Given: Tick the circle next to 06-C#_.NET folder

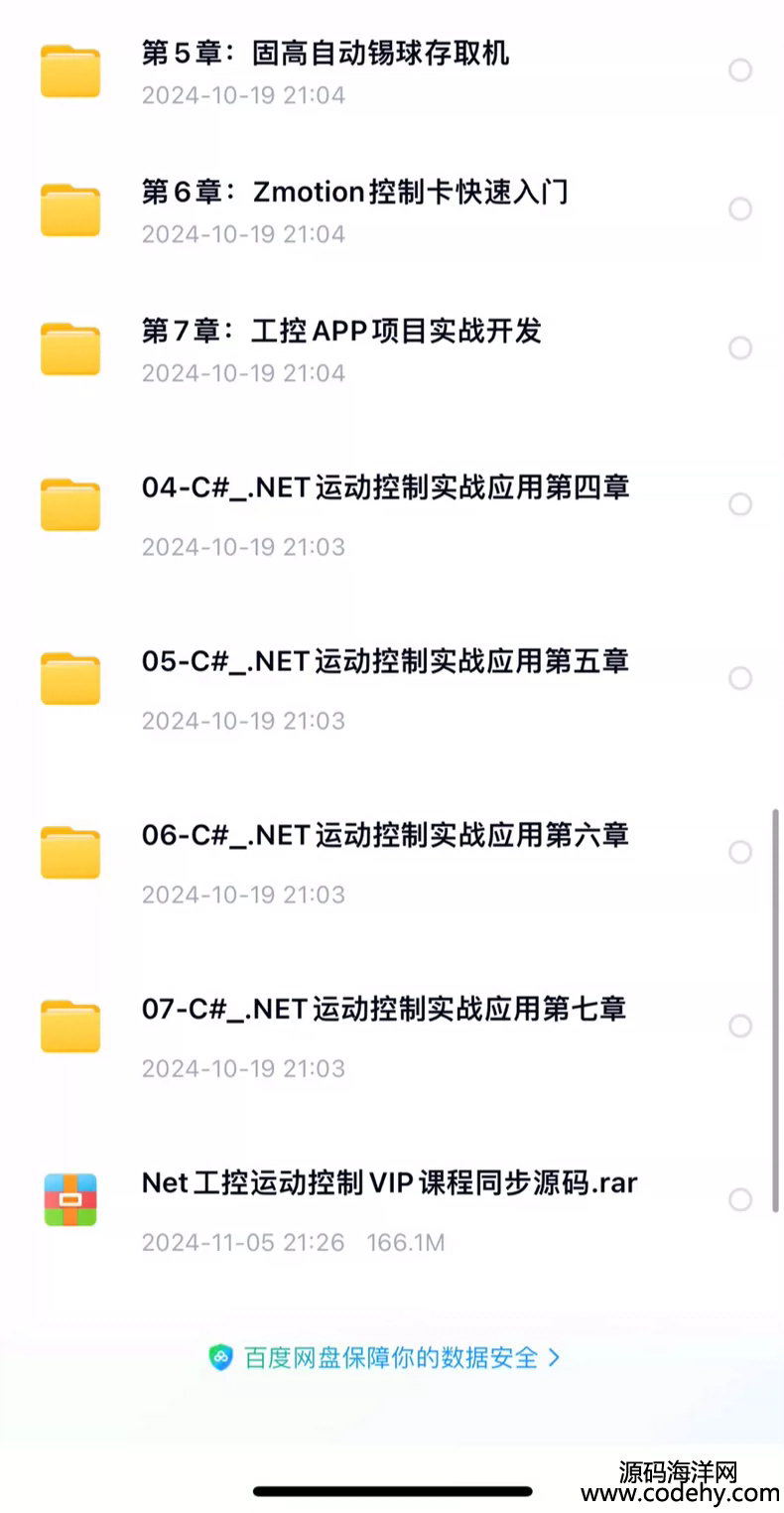Looking at the screenshot, I should [740, 852].
